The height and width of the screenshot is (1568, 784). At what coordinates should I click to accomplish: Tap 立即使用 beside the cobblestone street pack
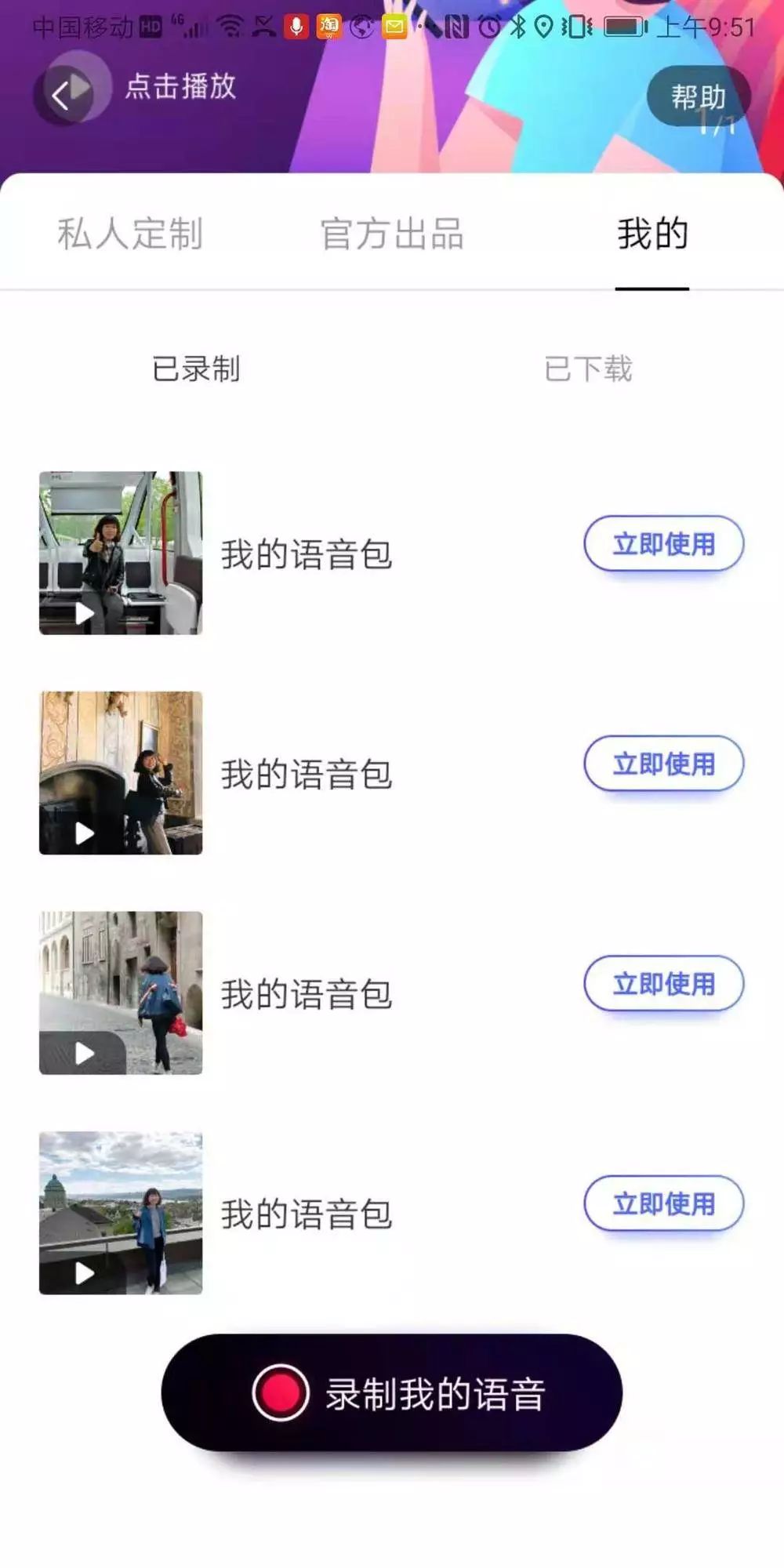(x=663, y=983)
